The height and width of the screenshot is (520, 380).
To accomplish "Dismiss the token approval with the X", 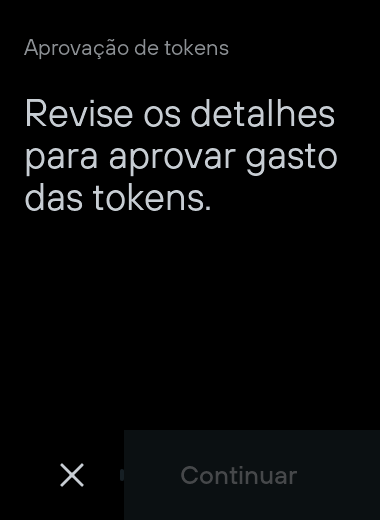I will pyautogui.click(x=72, y=475).
